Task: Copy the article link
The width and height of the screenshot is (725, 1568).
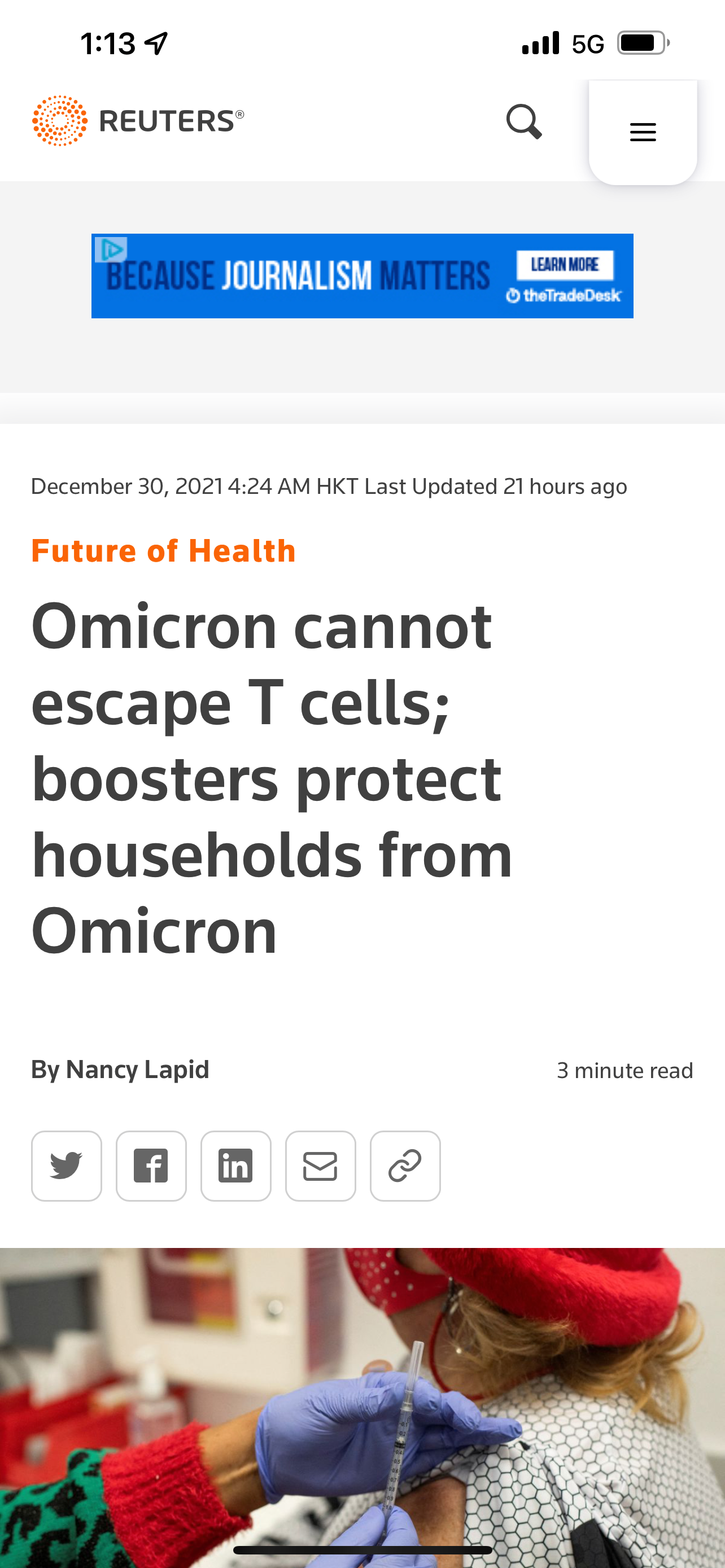Action: pos(405,1166)
